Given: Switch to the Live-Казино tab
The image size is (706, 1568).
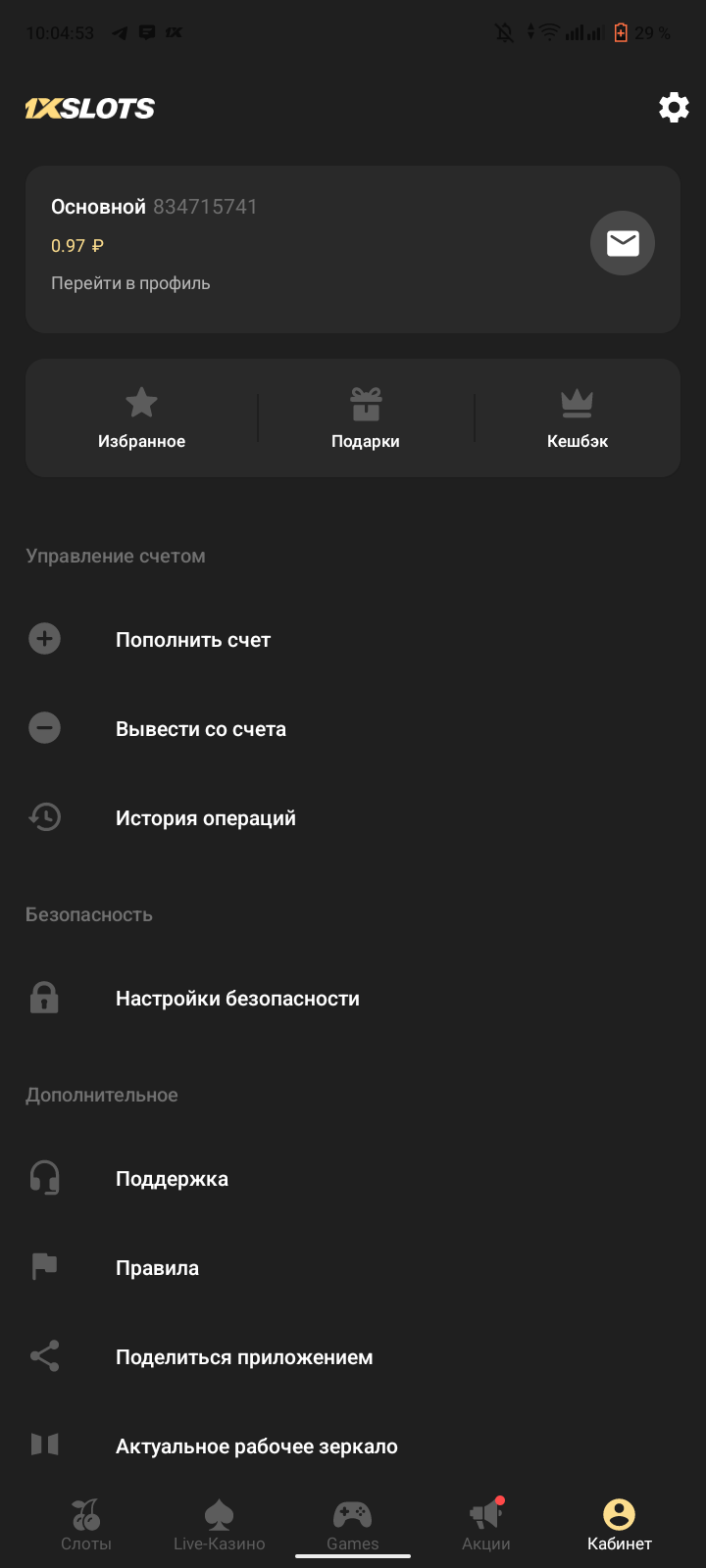Looking at the screenshot, I should pos(219,1526).
